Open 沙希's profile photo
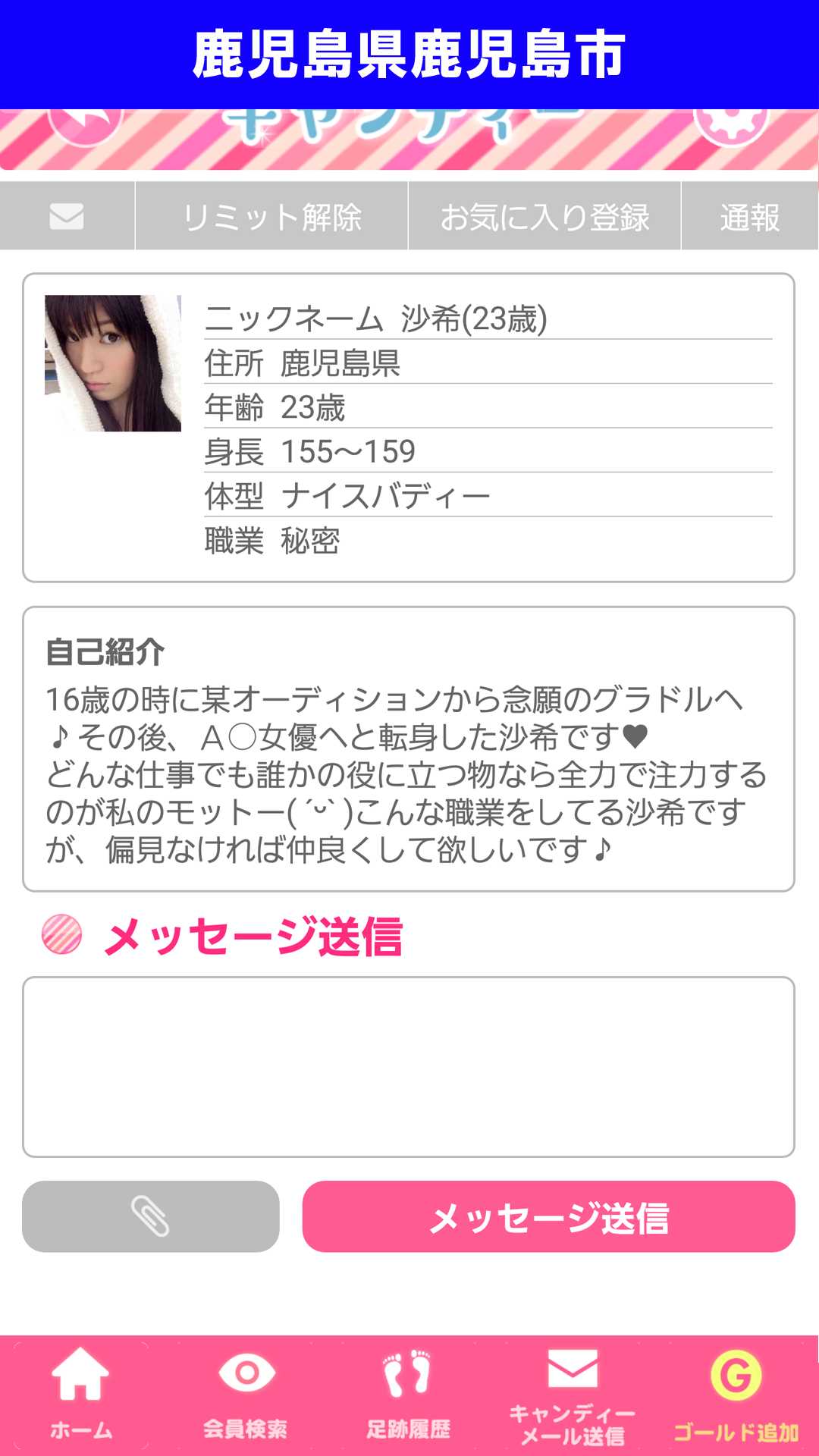Screen dimensions: 819x1456 click(x=113, y=363)
